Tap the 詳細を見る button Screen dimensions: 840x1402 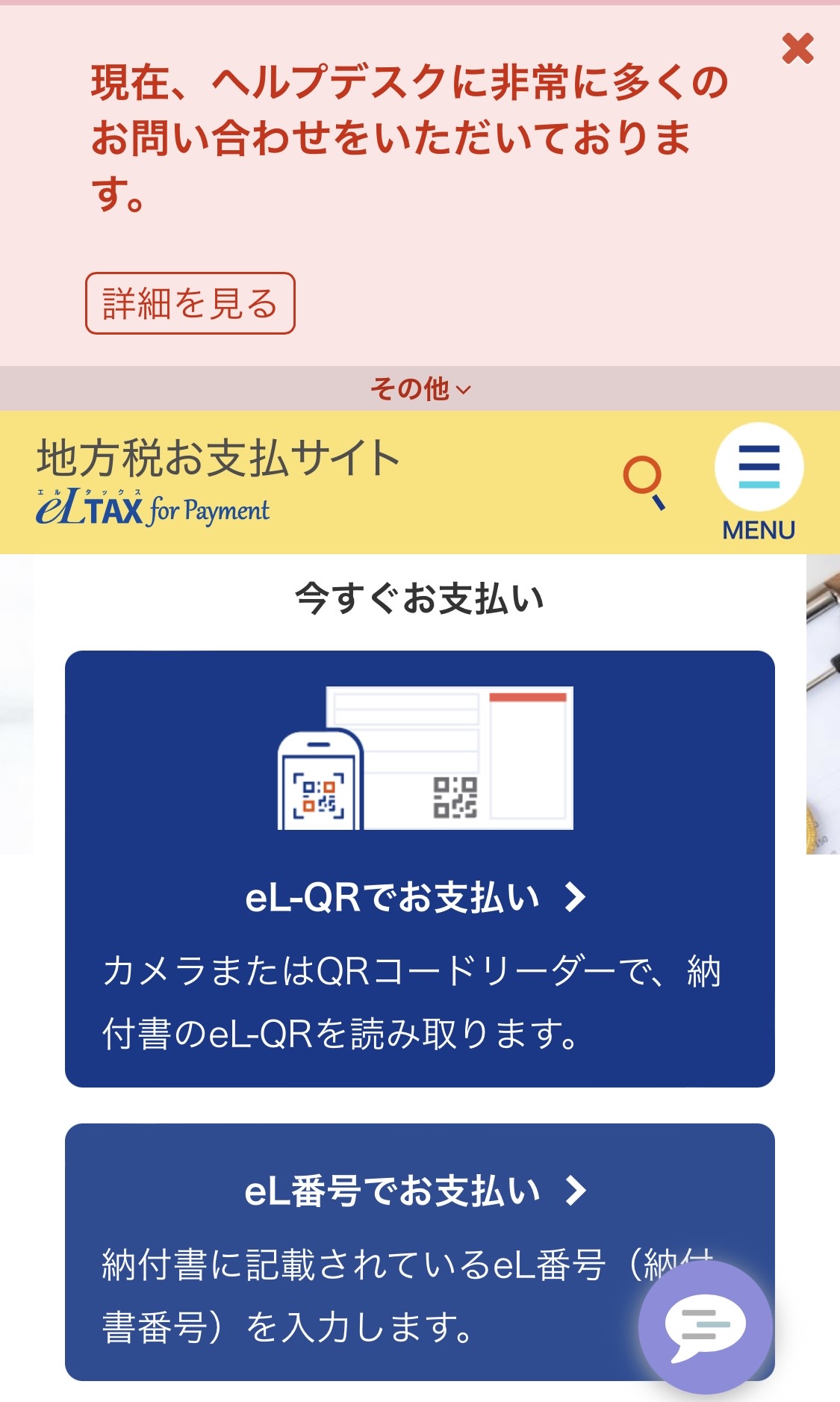point(190,303)
